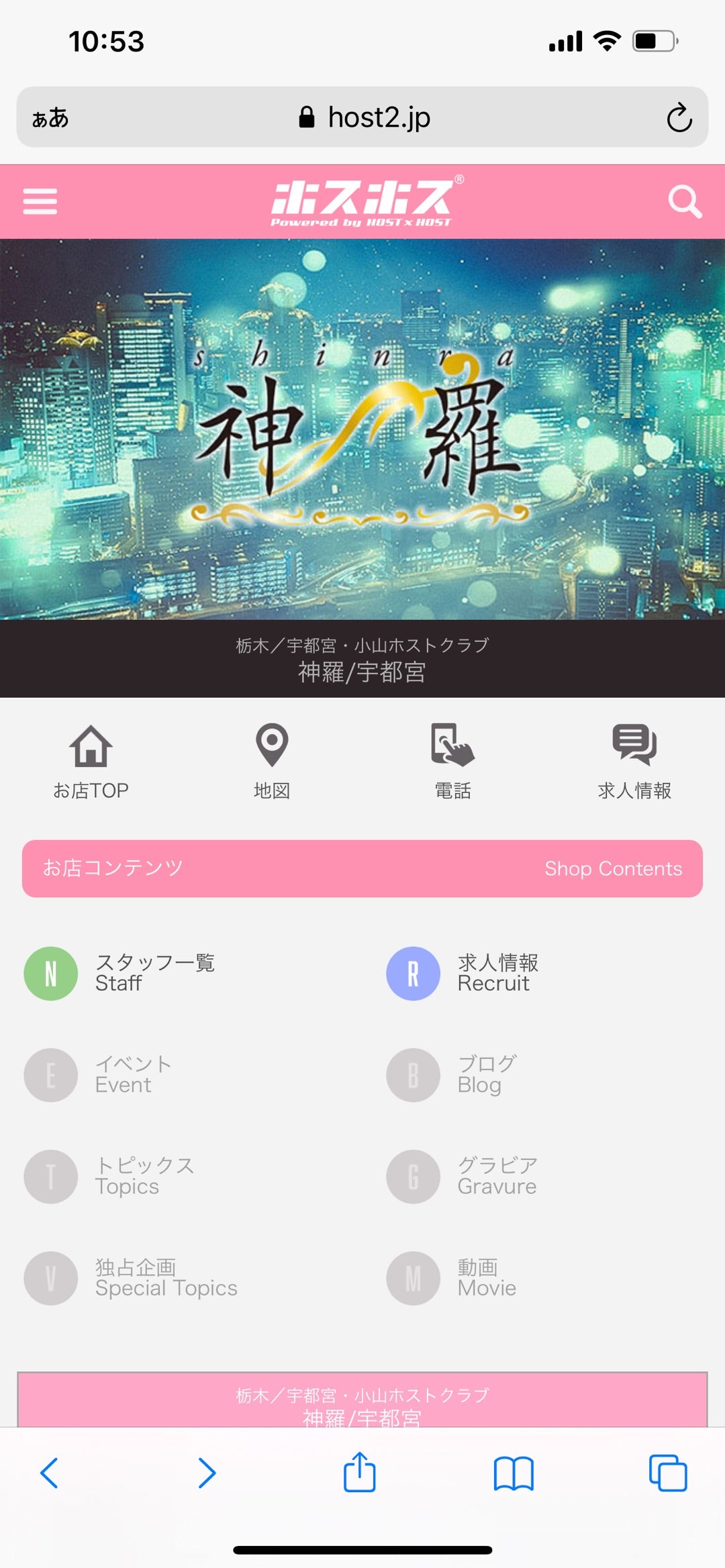
Task: Open スタッフ一覧 Staff list
Action: pos(121,973)
